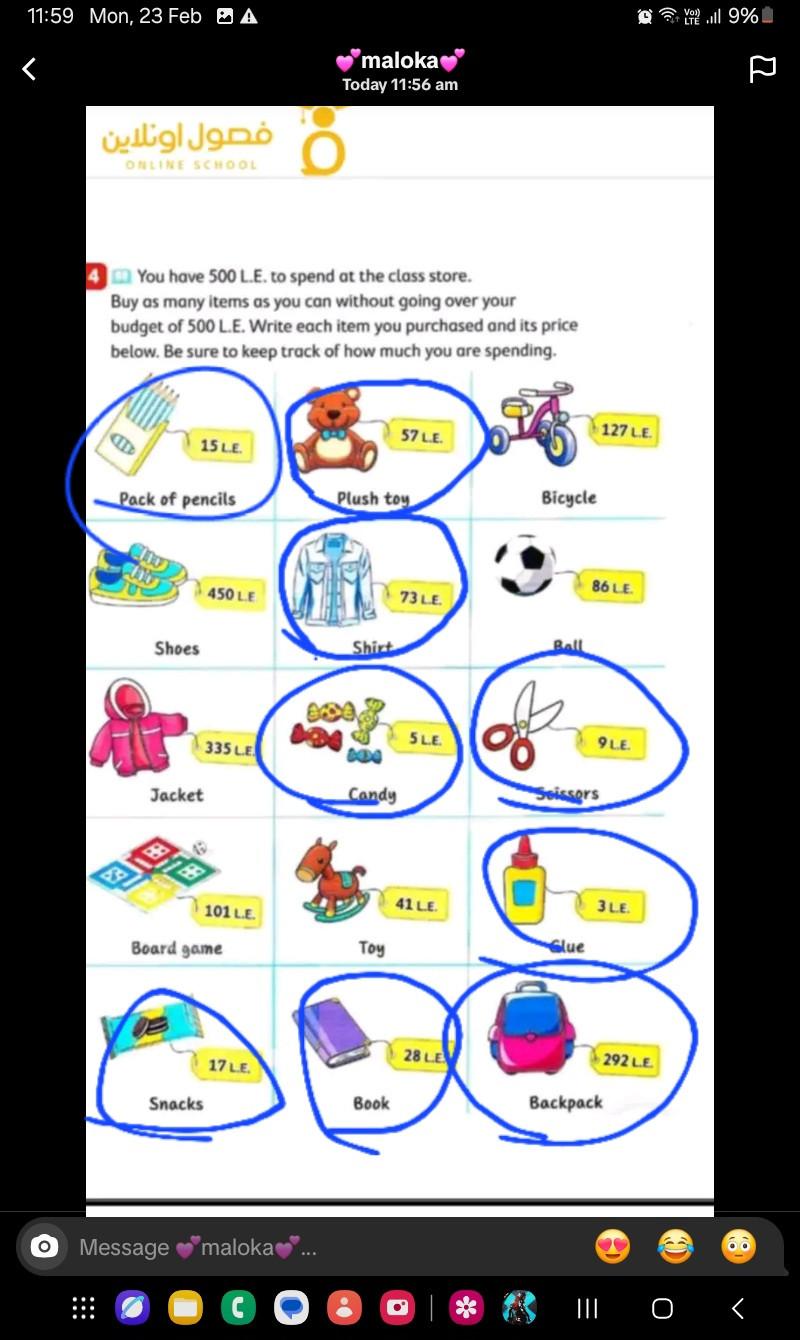Open the pink Gallery app
This screenshot has height=1340, width=800.
coord(465,1307)
